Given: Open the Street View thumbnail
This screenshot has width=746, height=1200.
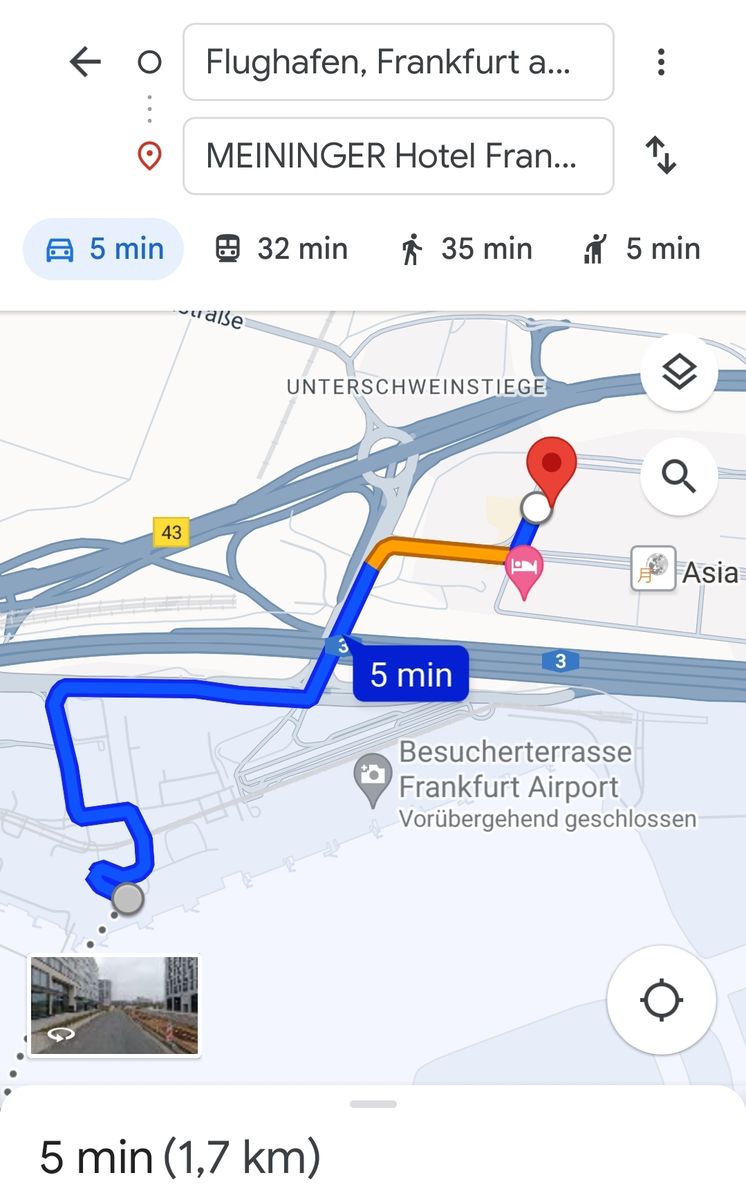Looking at the screenshot, I should 114,1005.
